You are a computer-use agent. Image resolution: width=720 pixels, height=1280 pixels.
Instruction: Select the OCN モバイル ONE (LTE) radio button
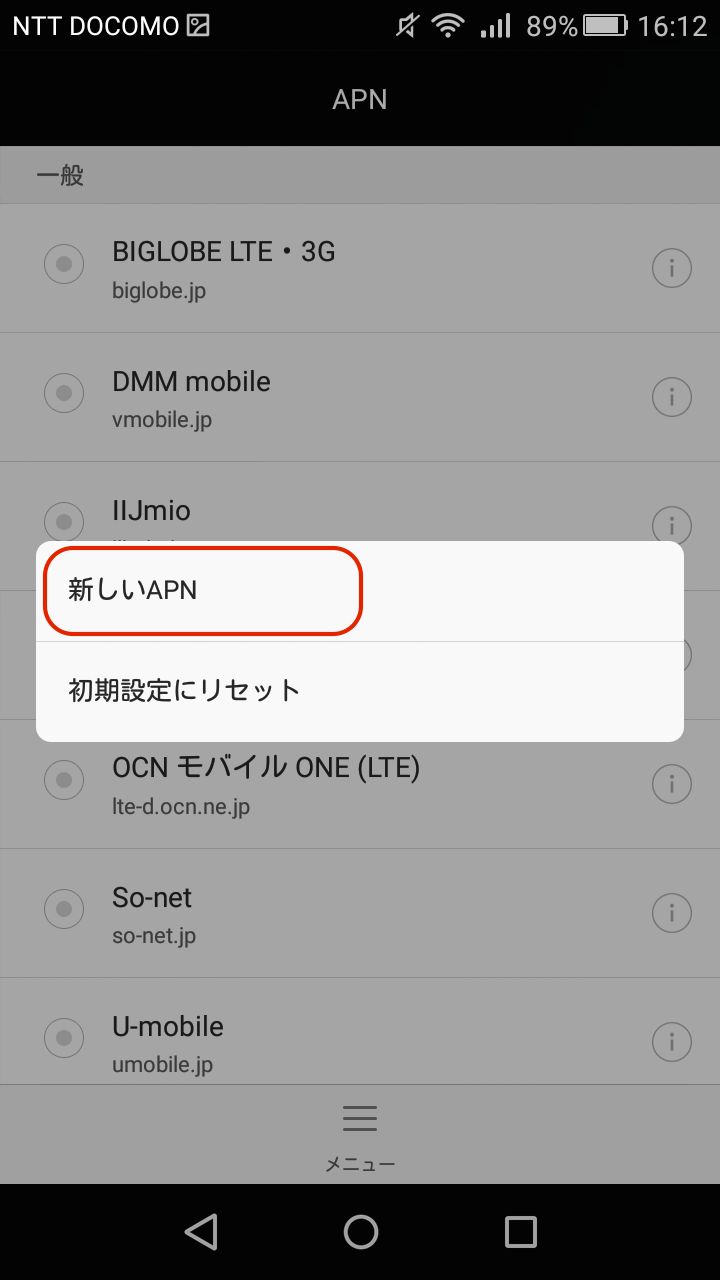64,780
